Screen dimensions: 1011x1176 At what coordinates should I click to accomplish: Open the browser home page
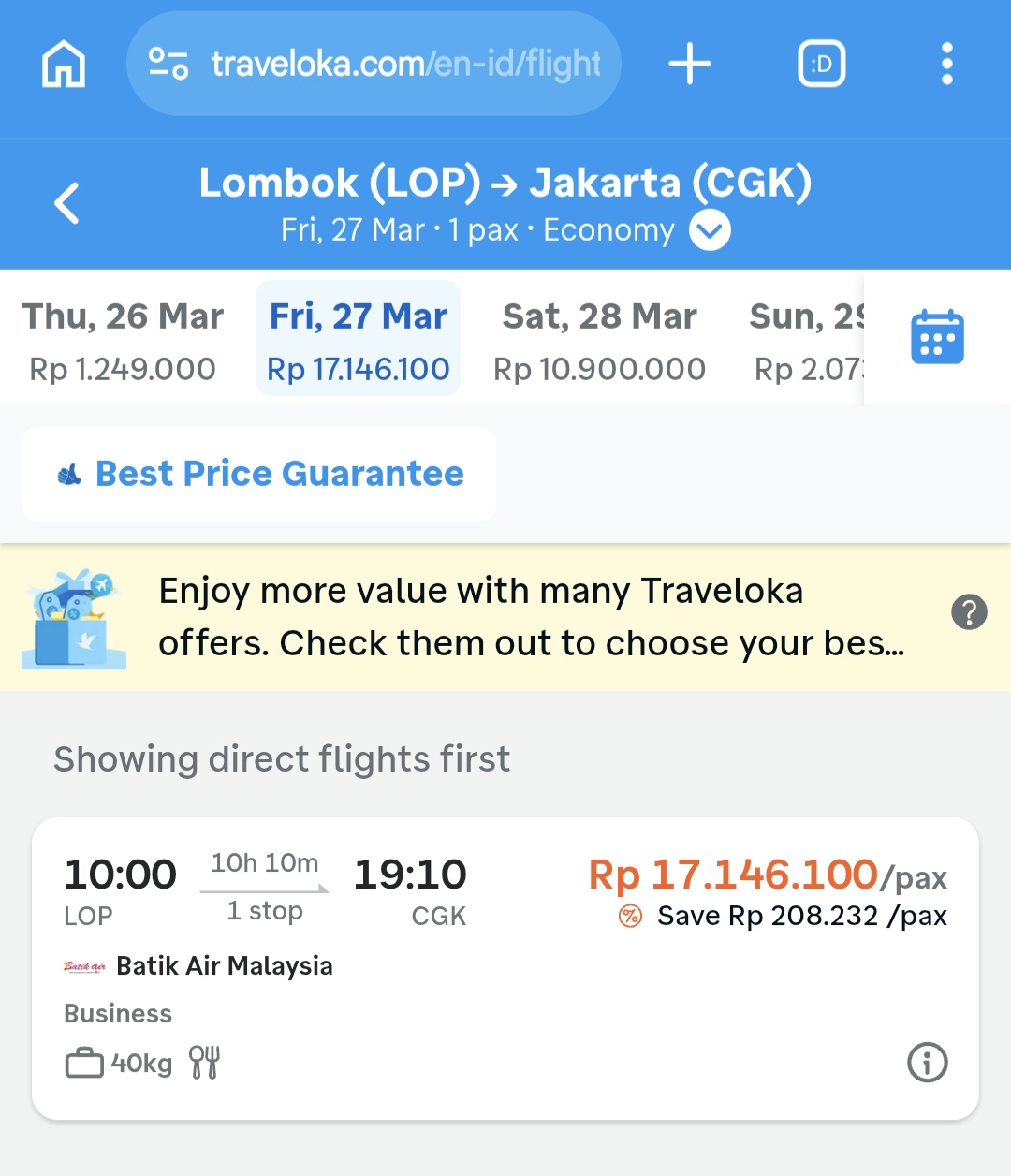62,64
